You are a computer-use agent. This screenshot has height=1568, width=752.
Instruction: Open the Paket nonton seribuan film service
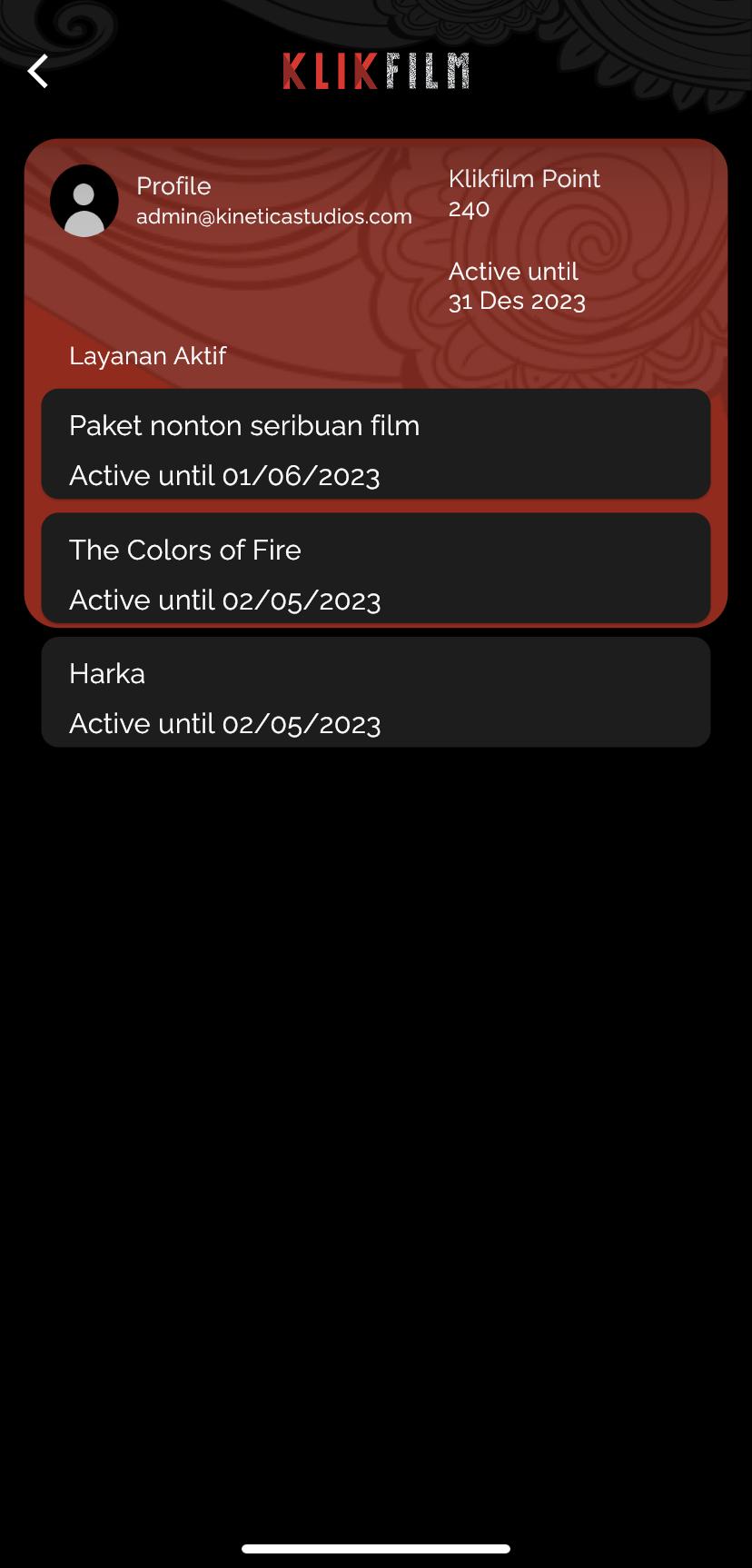click(x=376, y=444)
